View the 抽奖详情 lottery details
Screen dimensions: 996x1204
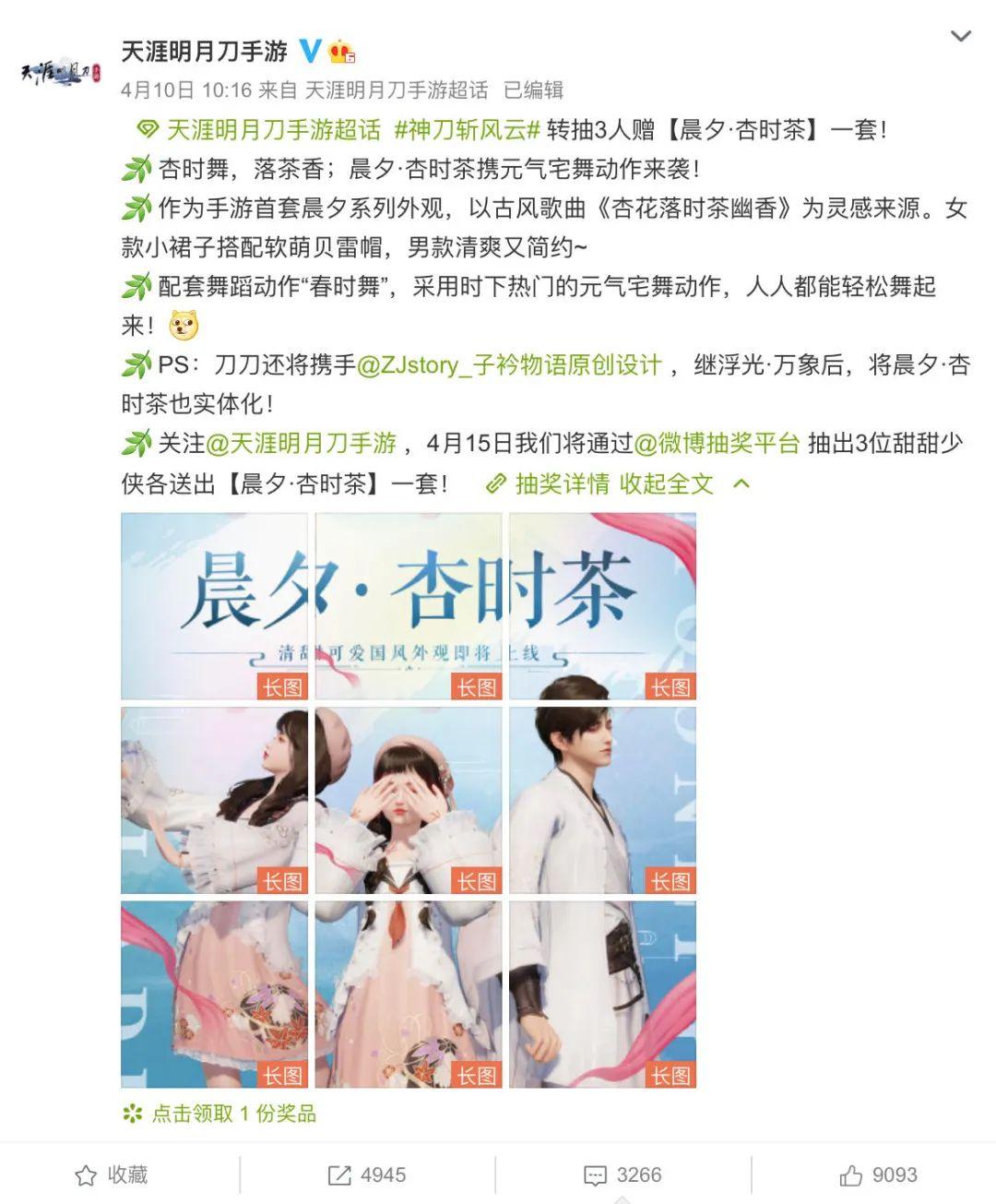[562, 483]
